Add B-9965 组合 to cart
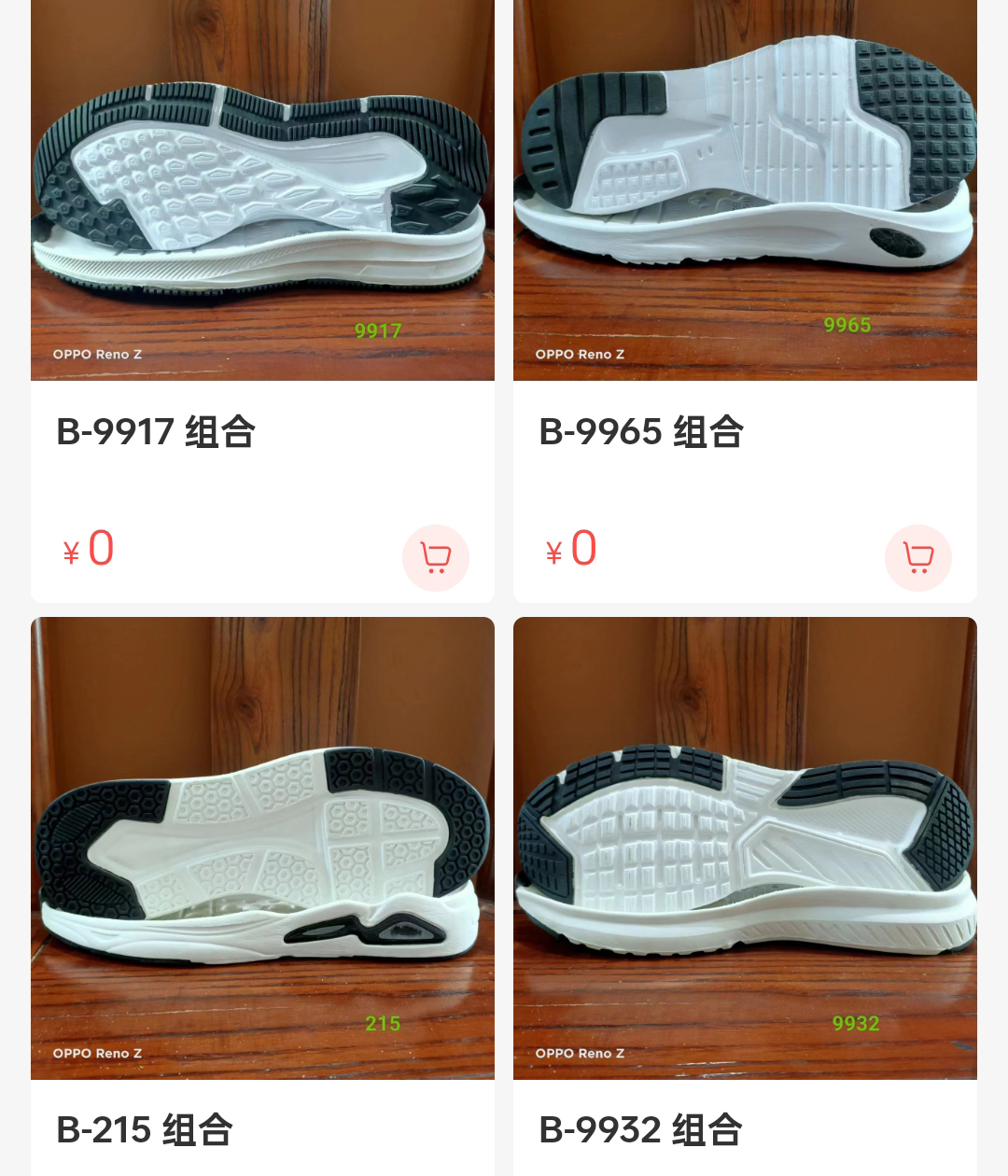This screenshot has height=1176, width=1008. pyautogui.click(x=917, y=558)
